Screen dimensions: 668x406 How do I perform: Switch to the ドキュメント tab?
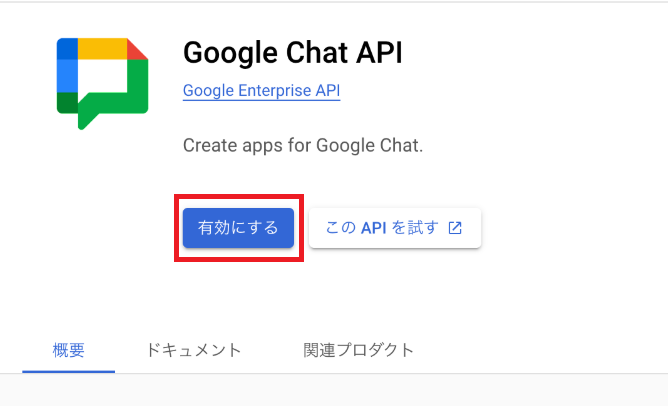(194, 350)
